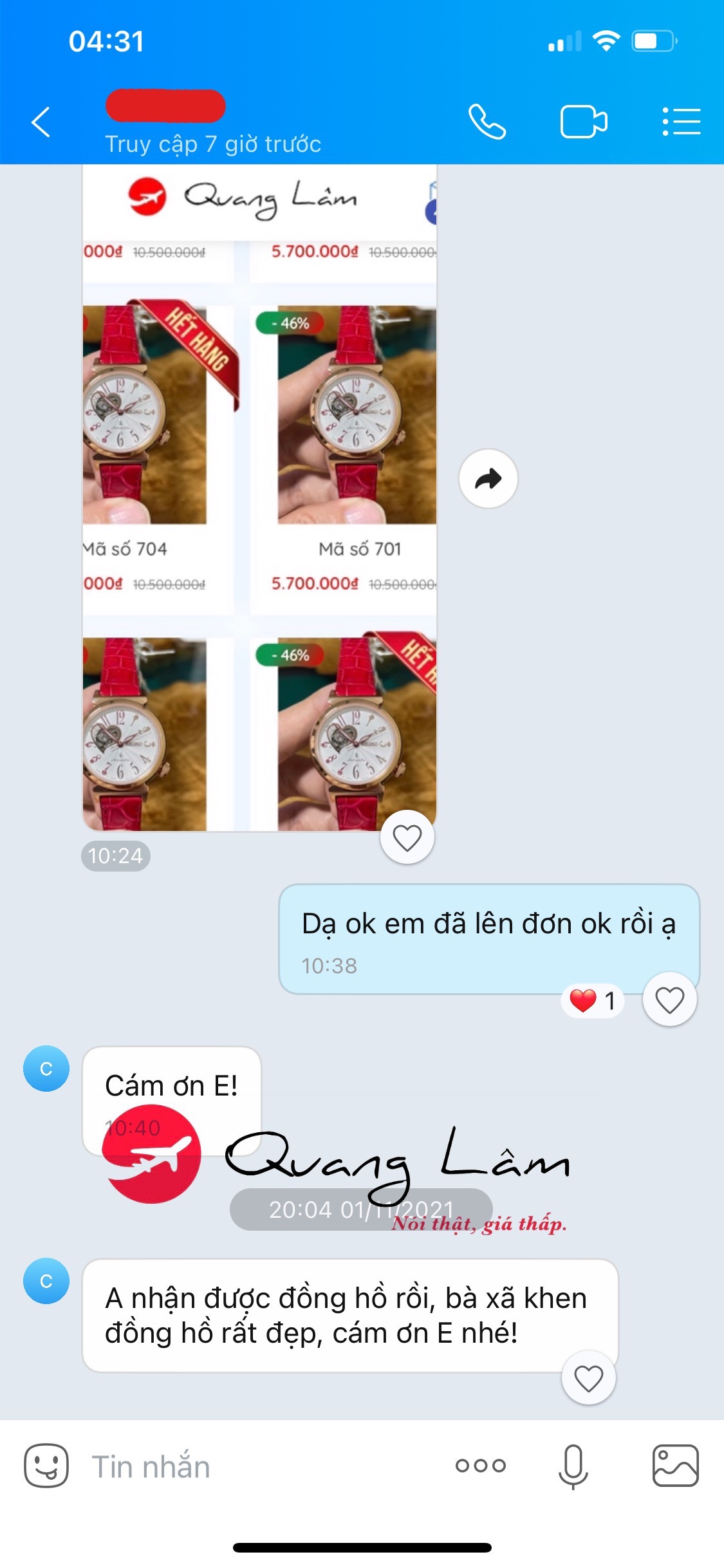View sender's profile from "Cám ơn E!" avatar
The image size is (724, 1568).
(46, 1069)
